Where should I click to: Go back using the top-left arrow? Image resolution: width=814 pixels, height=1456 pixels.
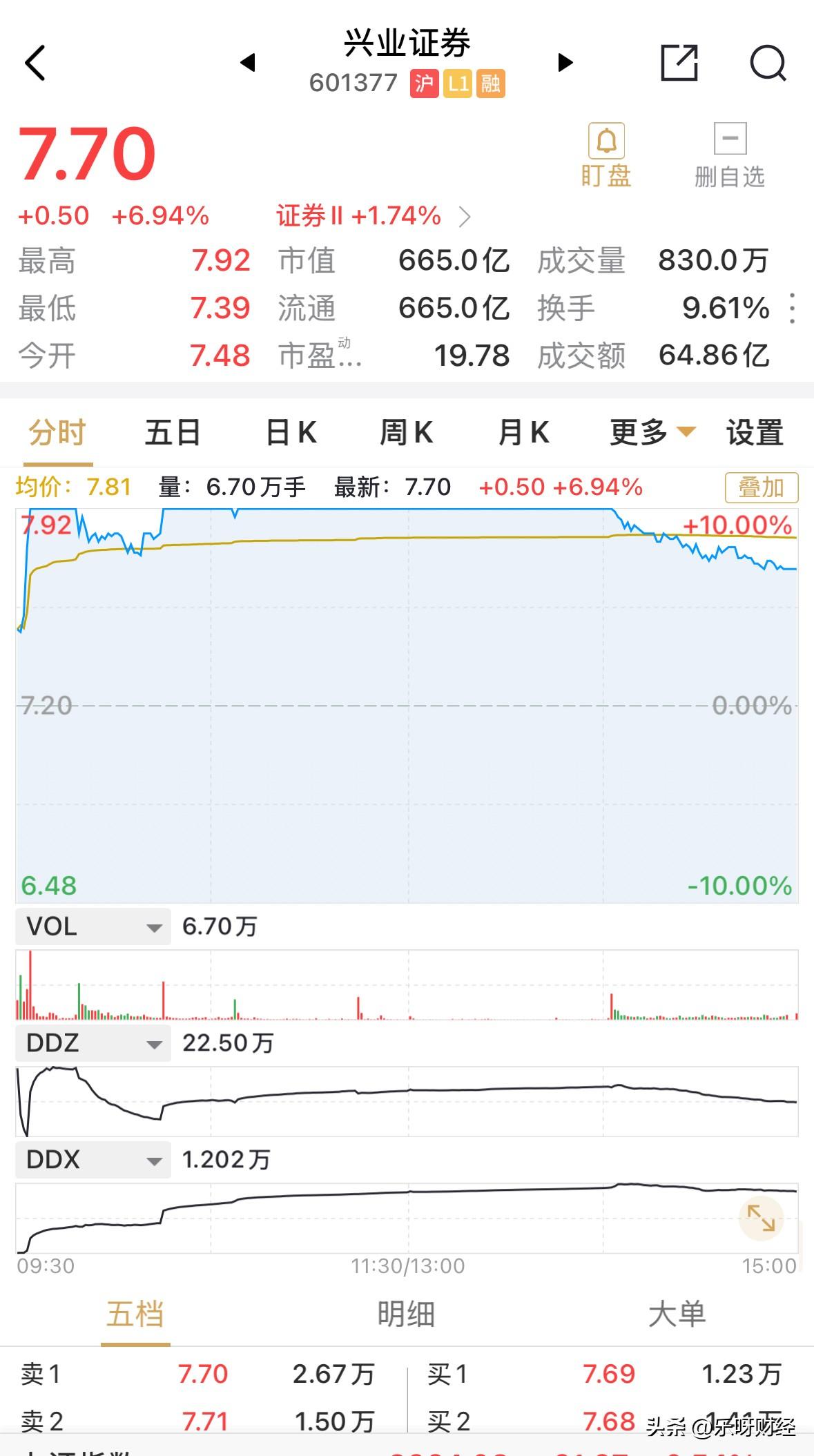click(35, 64)
